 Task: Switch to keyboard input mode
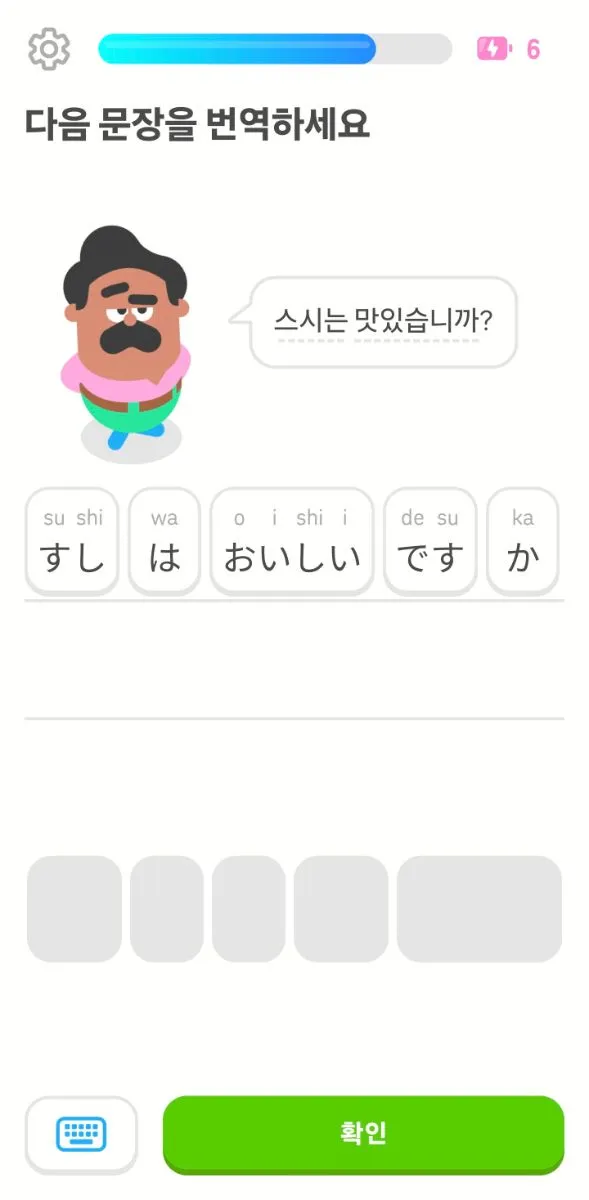(x=81, y=1134)
